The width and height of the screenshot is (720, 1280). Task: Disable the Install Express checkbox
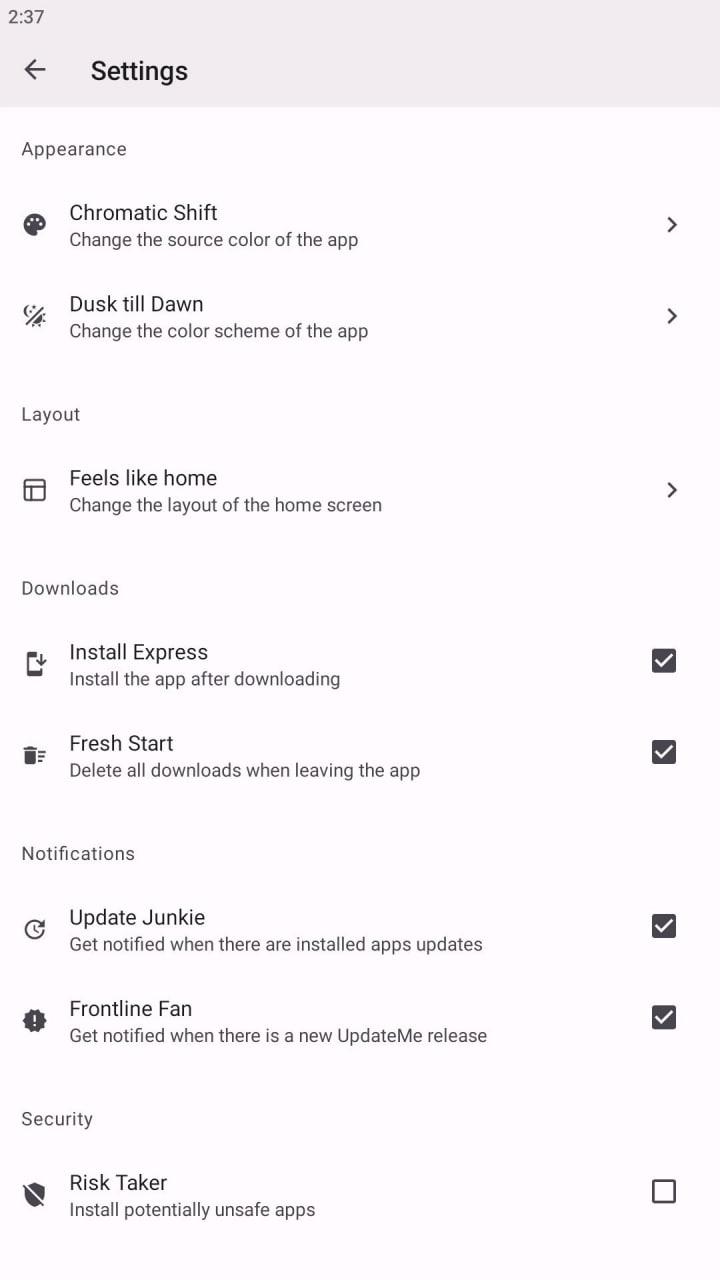[x=663, y=661]
